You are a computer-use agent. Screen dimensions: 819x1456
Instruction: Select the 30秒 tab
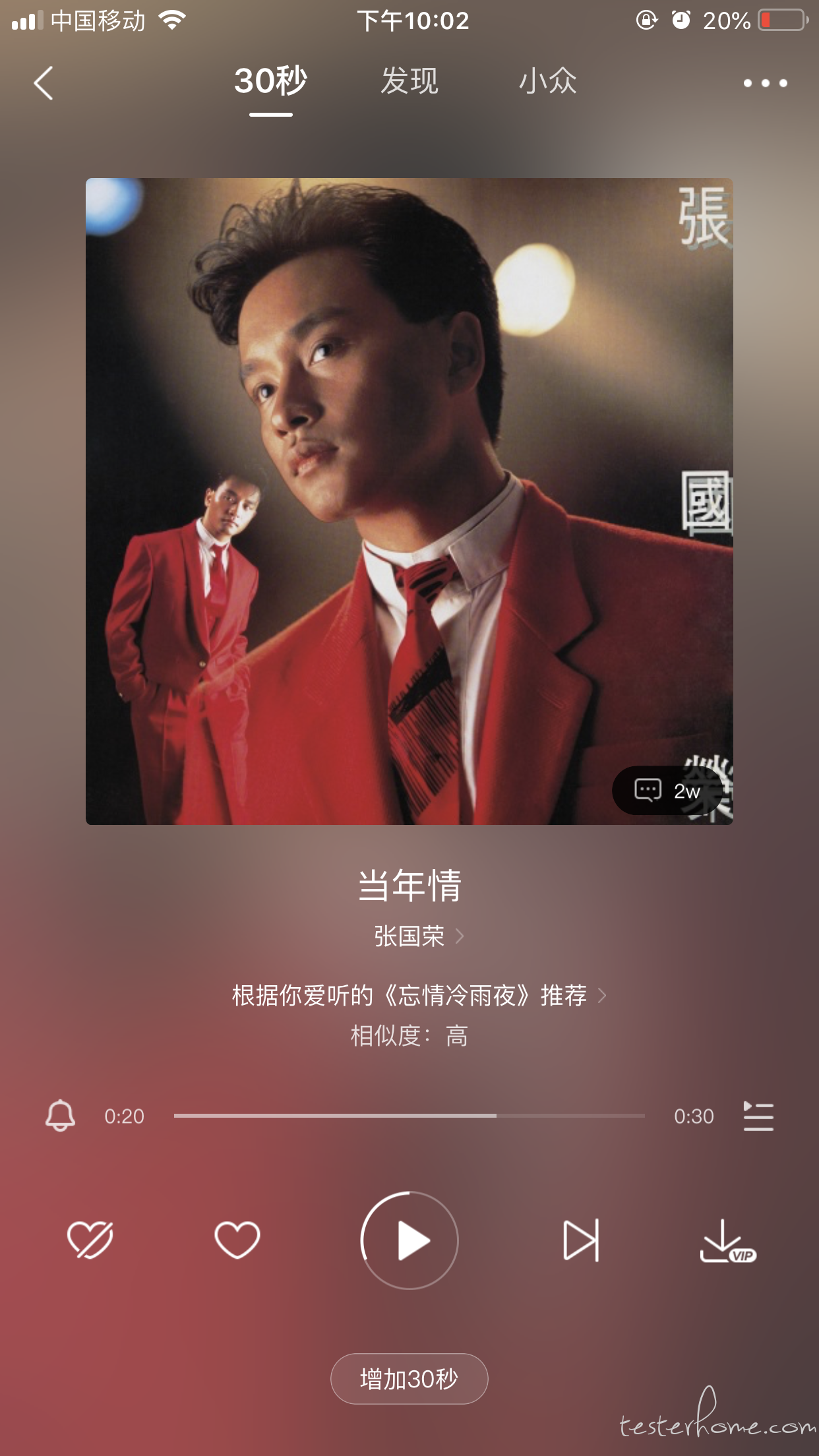point(270,82)
